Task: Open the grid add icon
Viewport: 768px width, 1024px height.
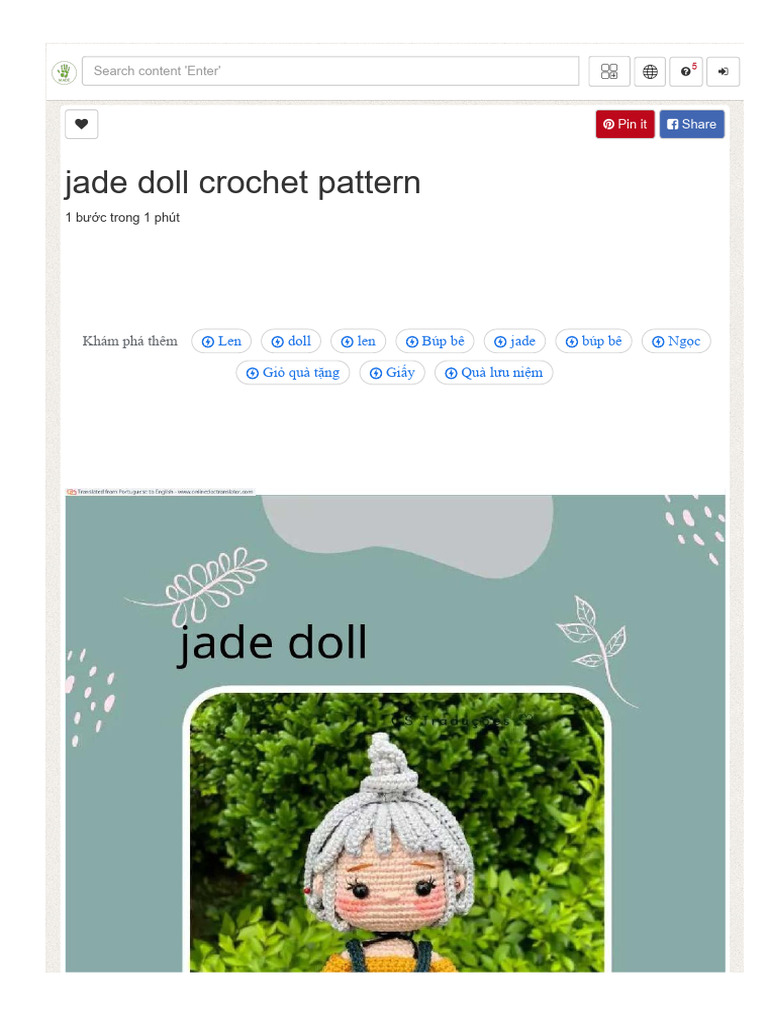Action: point(609,72)
